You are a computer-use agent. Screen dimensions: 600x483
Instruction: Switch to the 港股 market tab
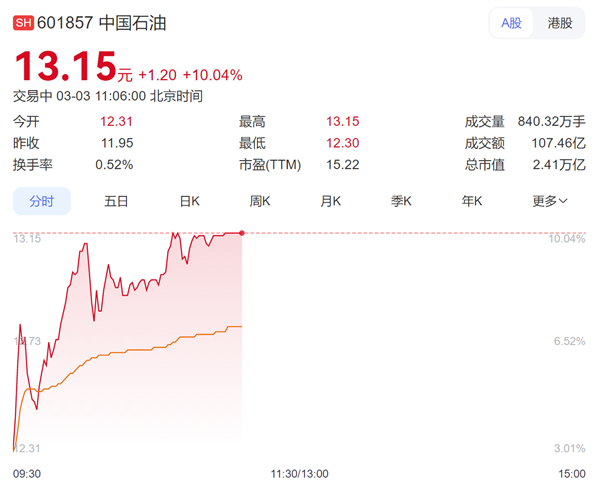point(560,23)
